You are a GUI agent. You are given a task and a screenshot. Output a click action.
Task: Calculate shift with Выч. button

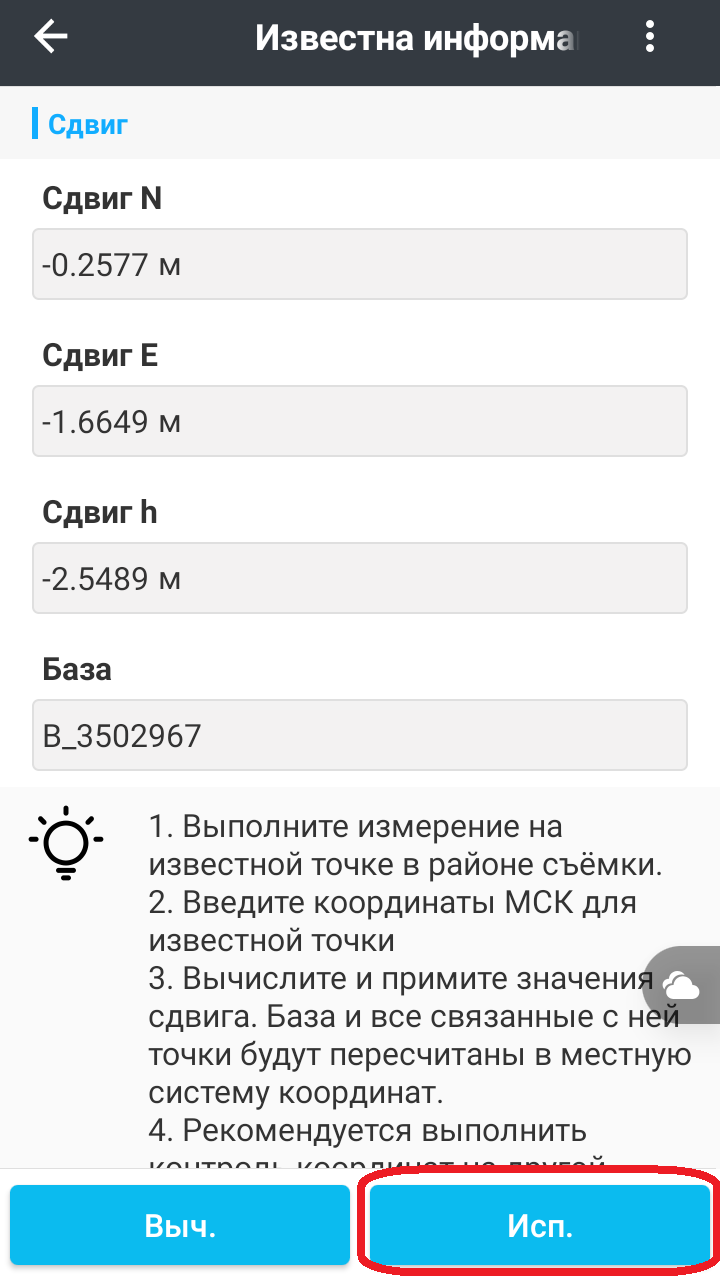pos(179,1226)
